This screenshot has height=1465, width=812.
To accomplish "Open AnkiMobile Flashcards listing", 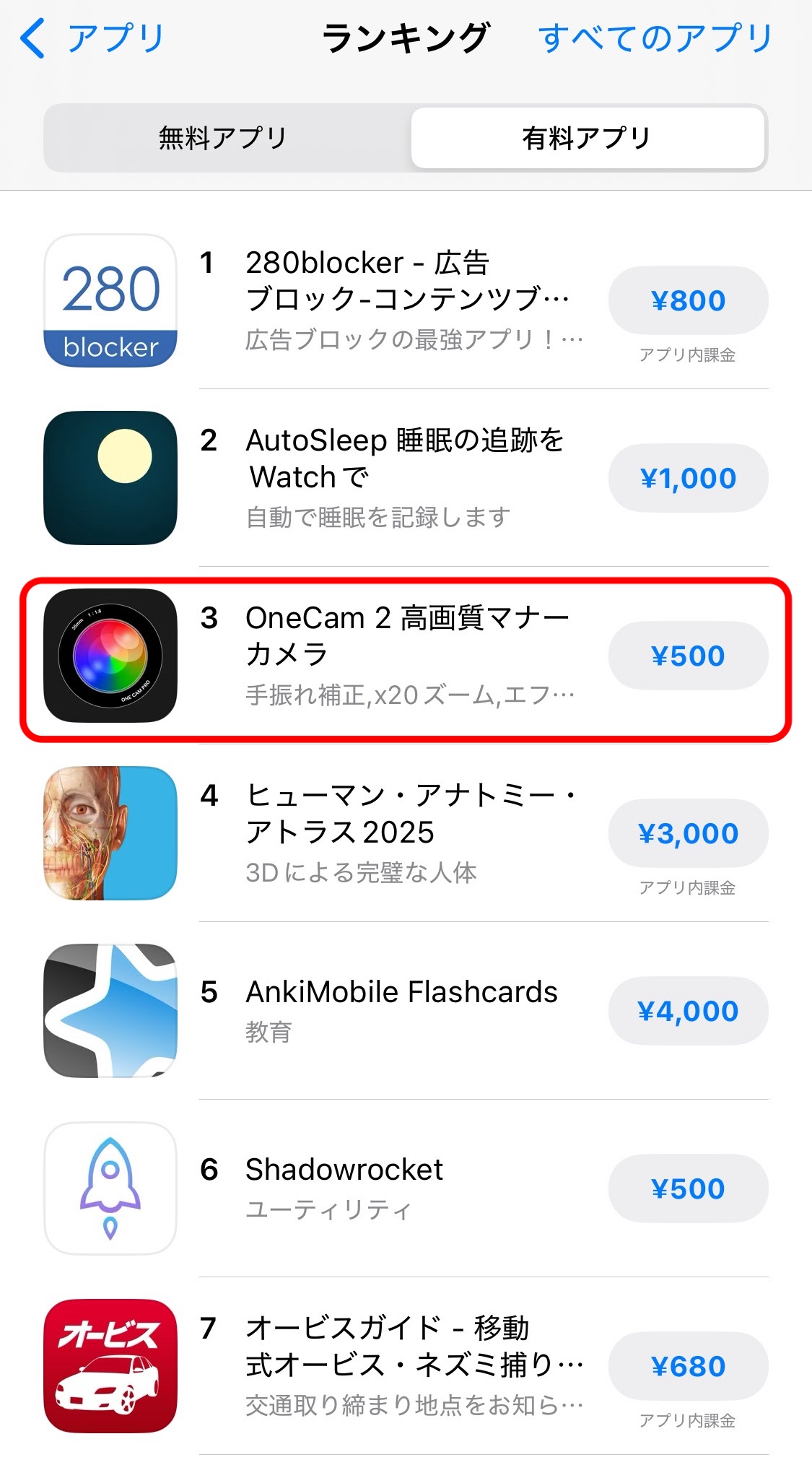I will (401, 1009).
